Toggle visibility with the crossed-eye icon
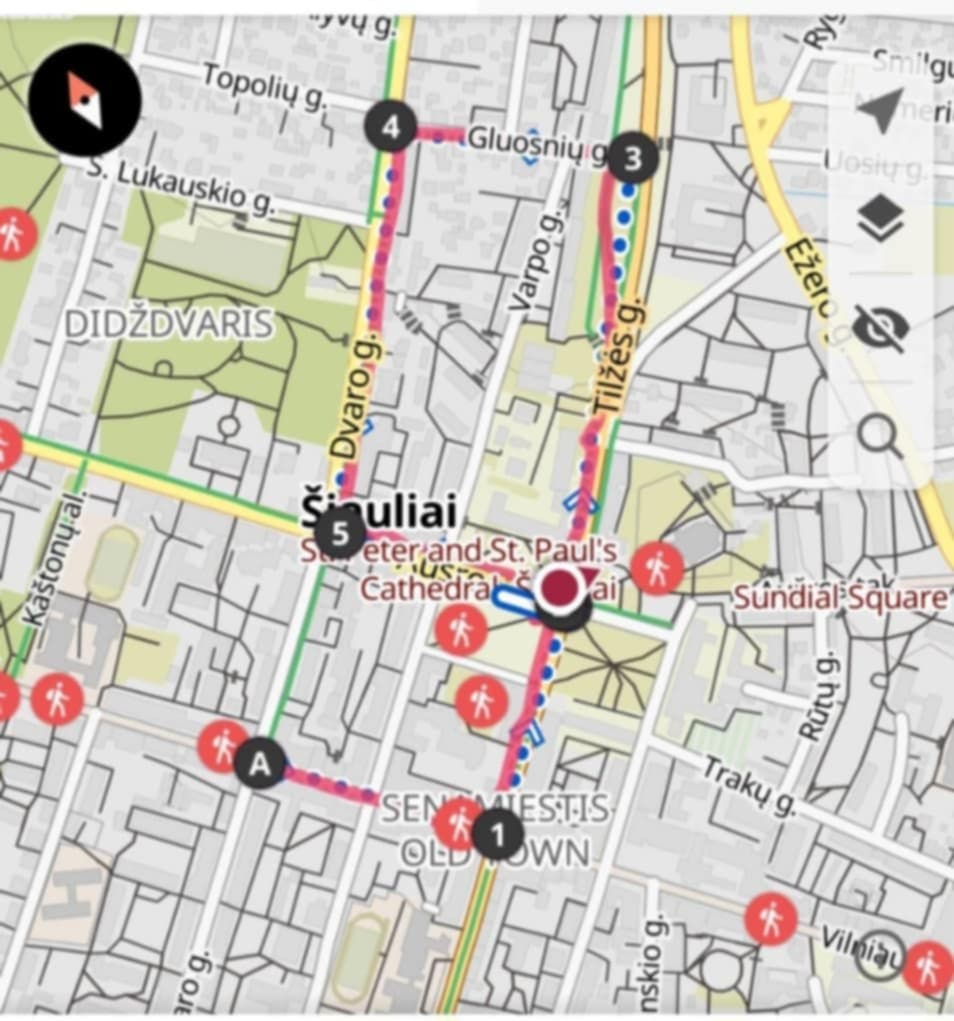Image resolution: width=954 pixels, height=1021 pixels. coord(880,328)
